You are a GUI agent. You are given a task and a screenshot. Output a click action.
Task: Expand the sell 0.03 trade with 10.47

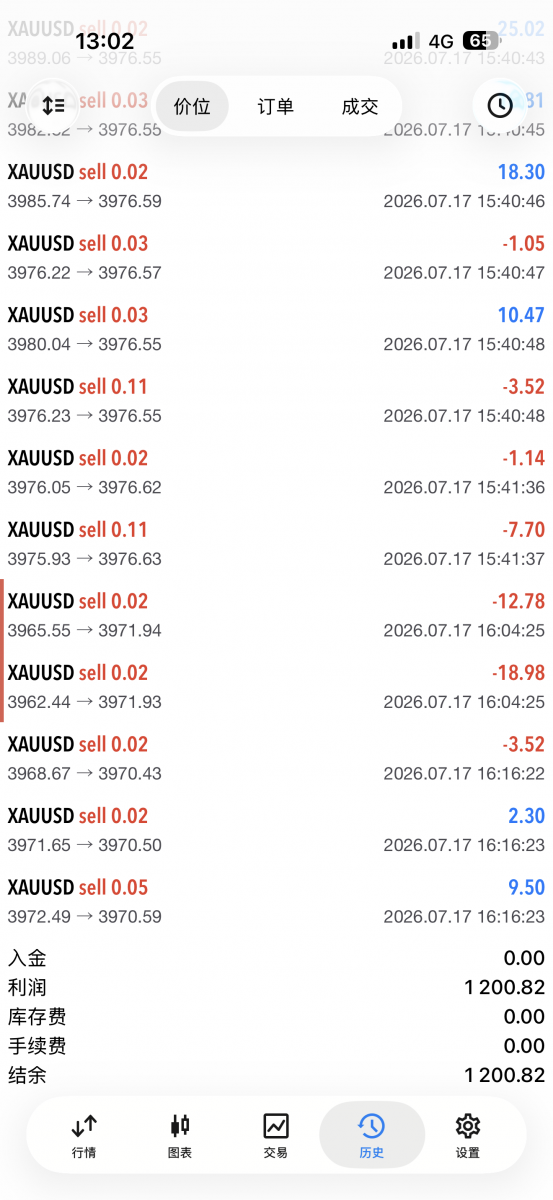click(276, 329)
